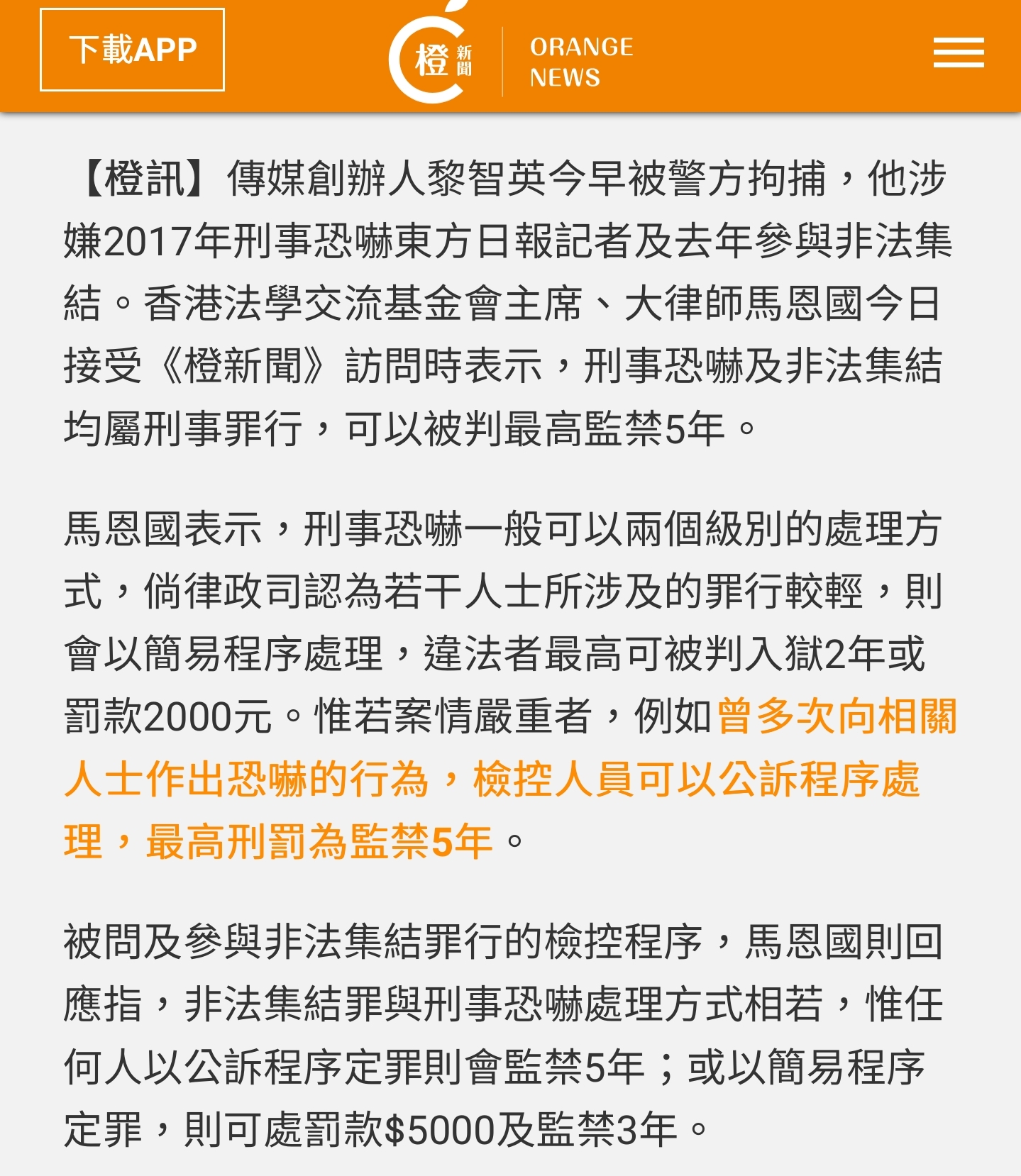This screenshot has height=1176, width=1021.
Task: Open the hamburger menu
Action: click(x=958, y=53)
